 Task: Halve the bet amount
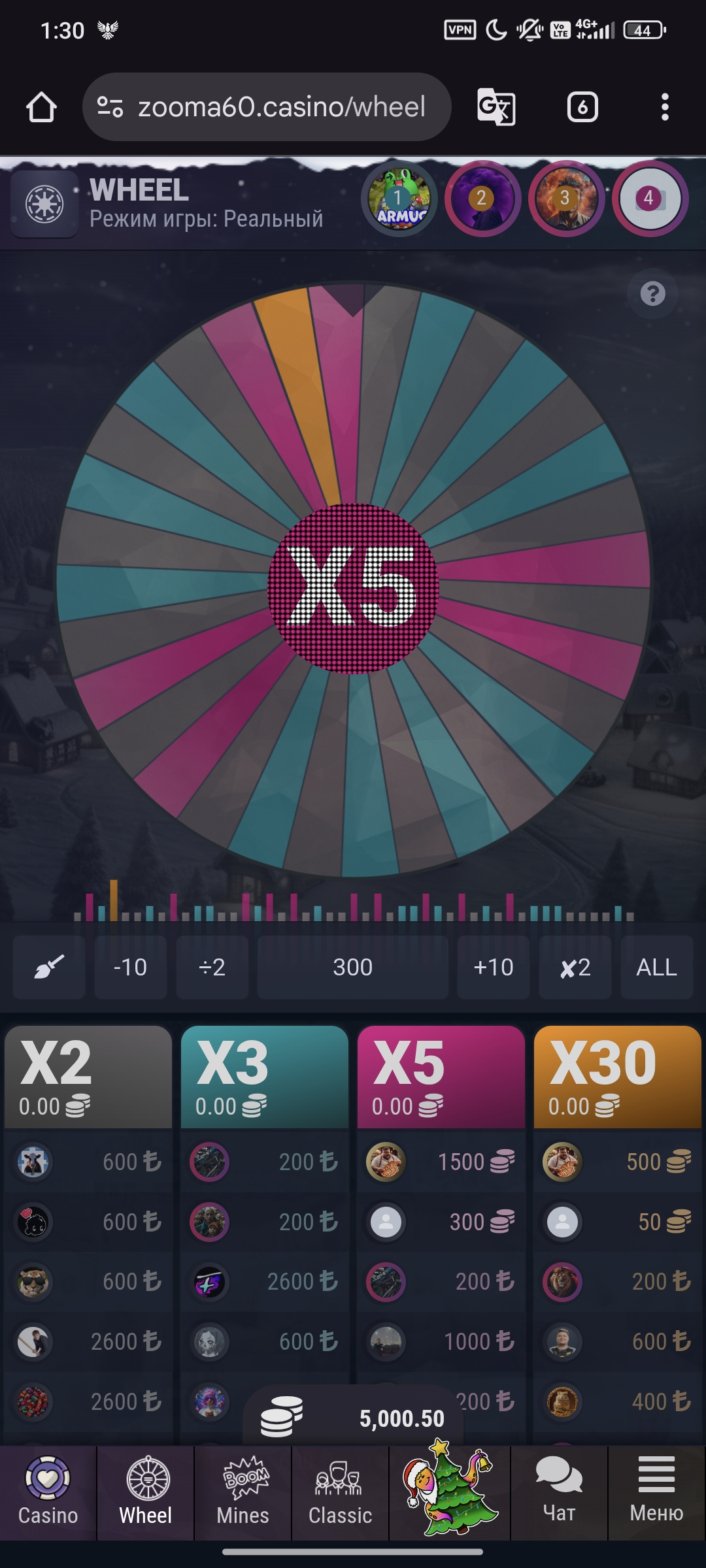click(x=212, y=967)
